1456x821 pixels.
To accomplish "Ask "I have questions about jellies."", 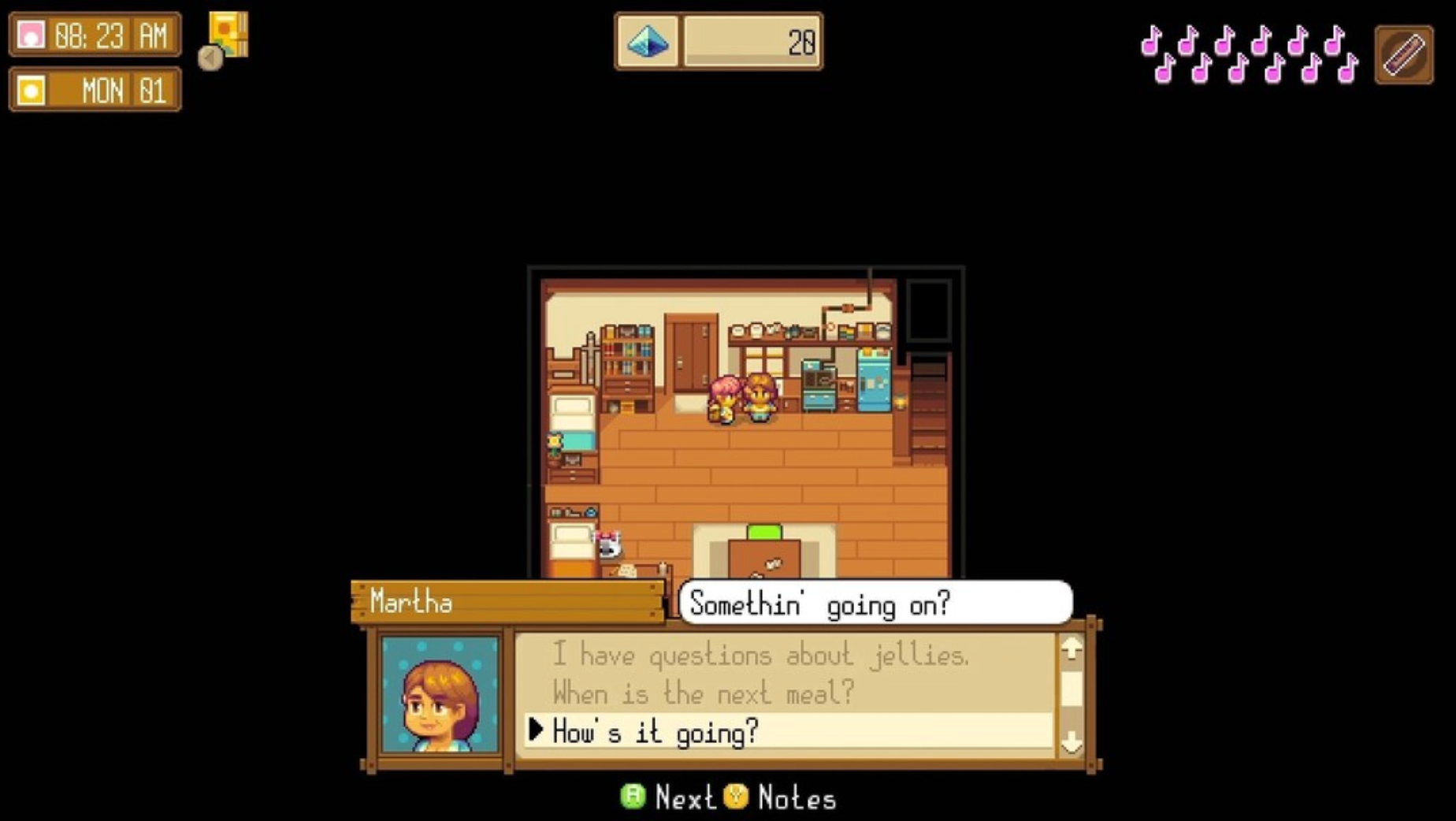I will 760,655.
